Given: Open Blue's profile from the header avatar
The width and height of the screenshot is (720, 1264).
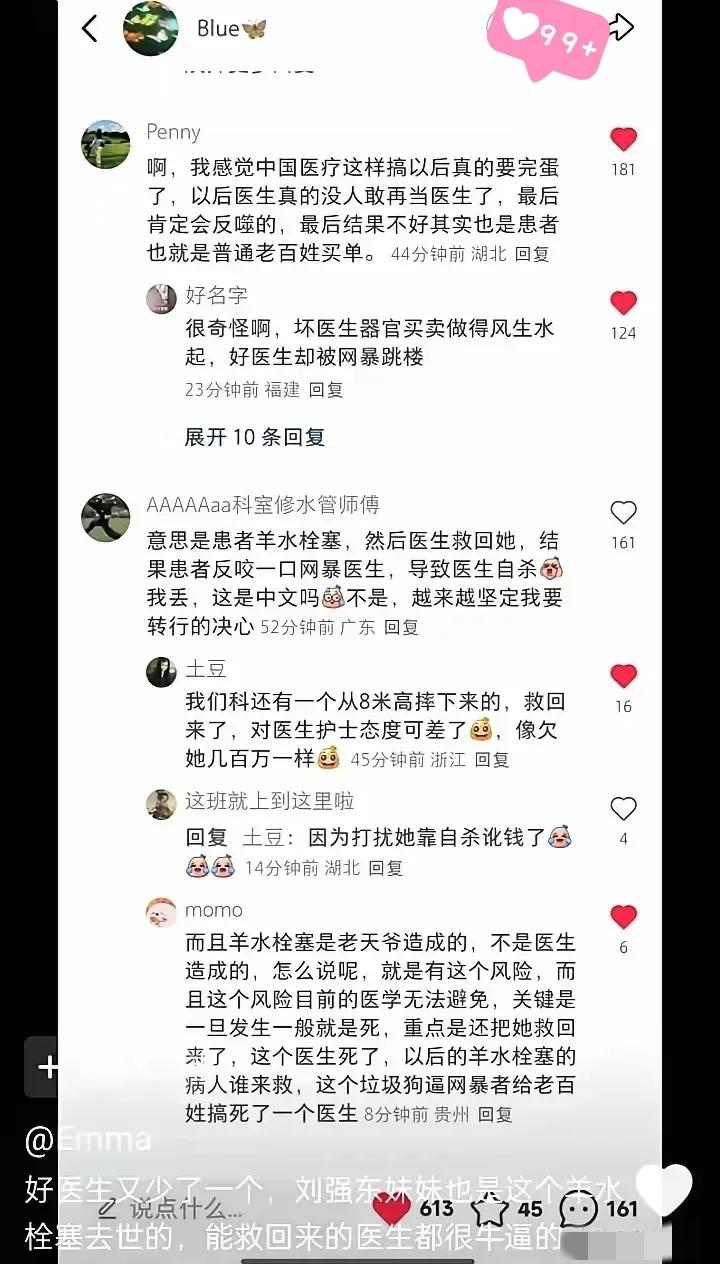Looking at the screenshot, I should pos(150,28).
